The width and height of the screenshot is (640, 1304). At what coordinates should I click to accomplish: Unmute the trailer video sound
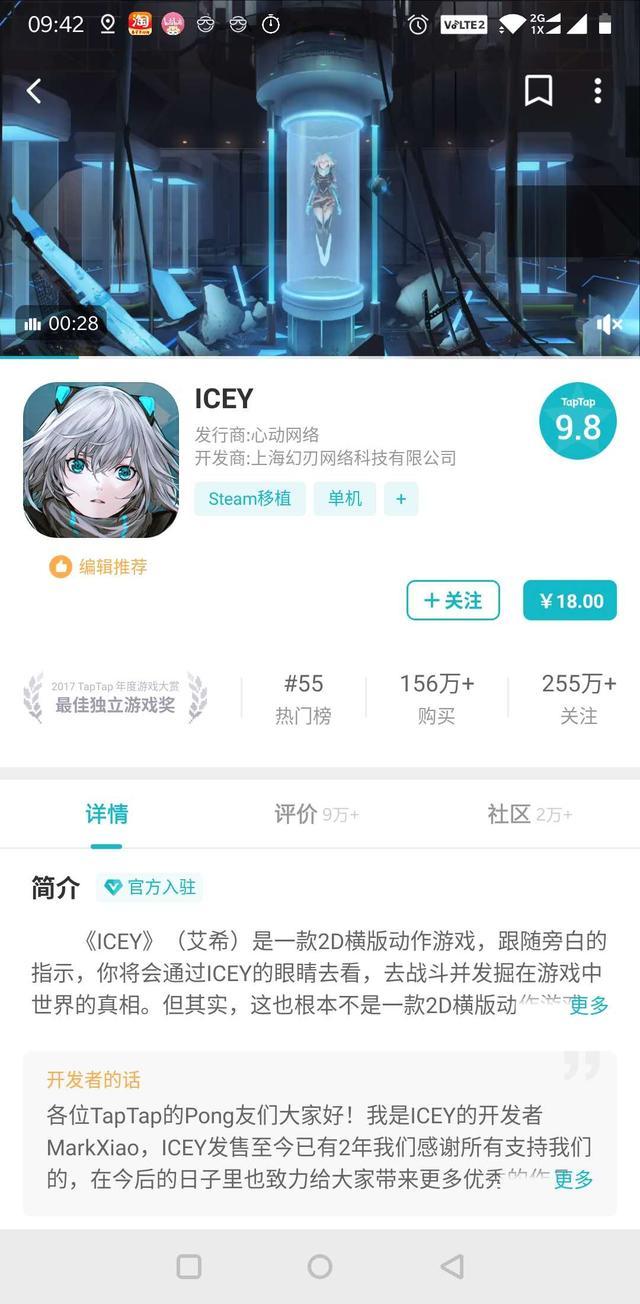coord(608,324)
